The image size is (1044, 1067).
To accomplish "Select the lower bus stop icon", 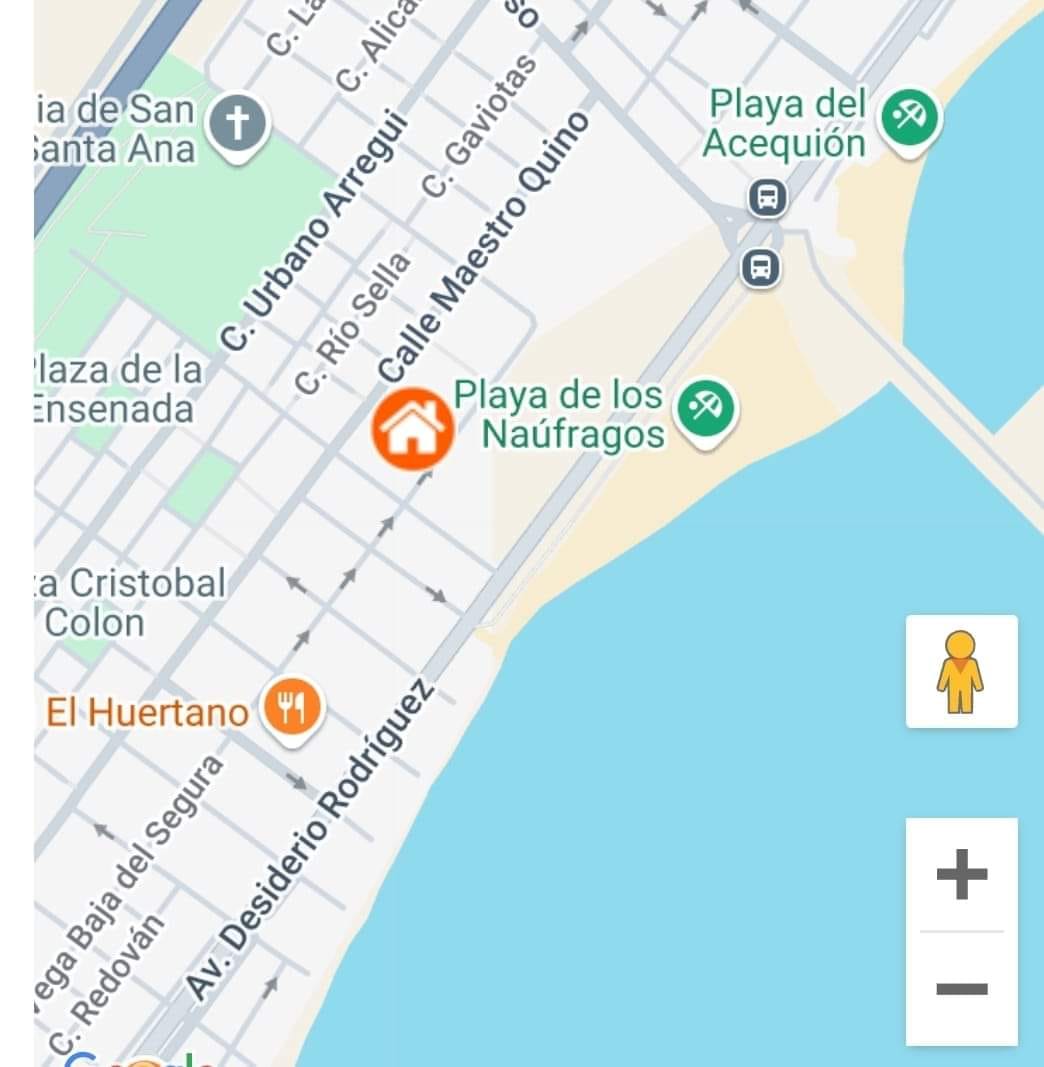I will click(761, 267).
